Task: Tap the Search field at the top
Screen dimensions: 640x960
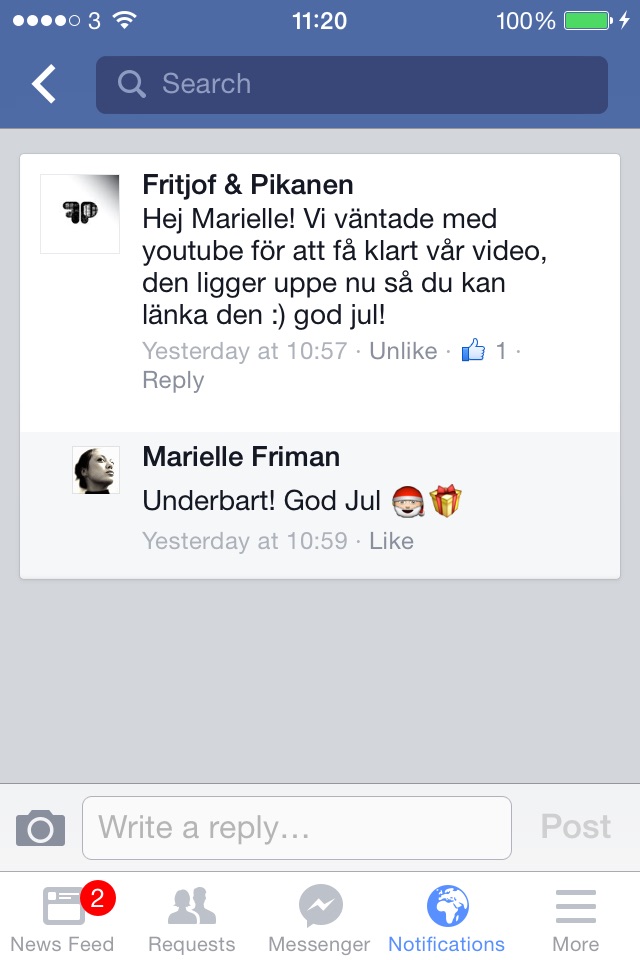Action: tap(351, 85)
